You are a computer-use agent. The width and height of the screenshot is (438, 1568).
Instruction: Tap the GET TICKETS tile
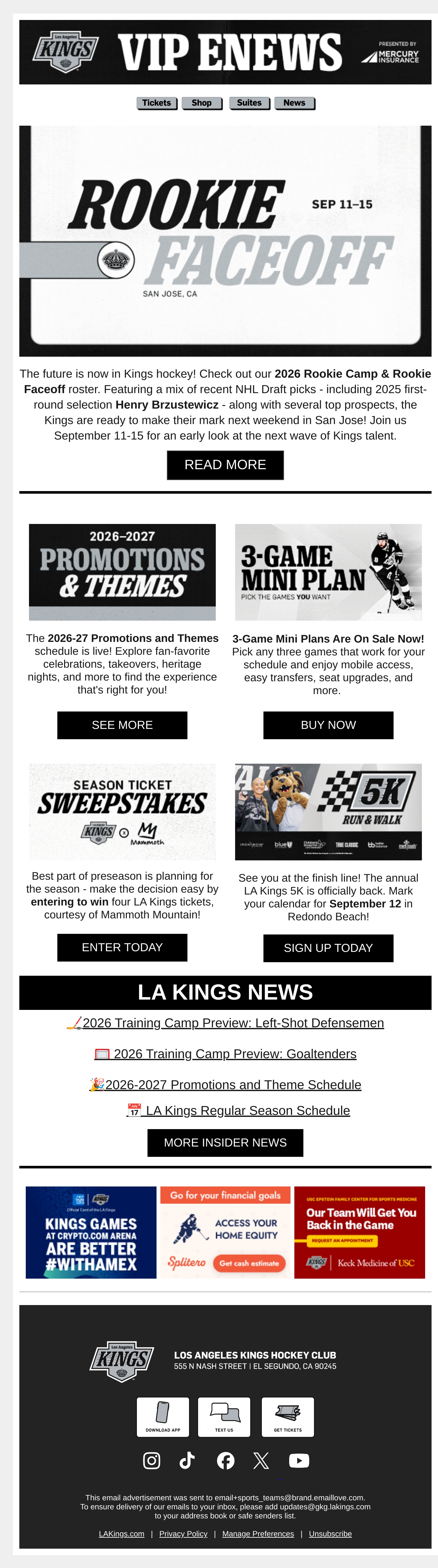pos(288,1417)
